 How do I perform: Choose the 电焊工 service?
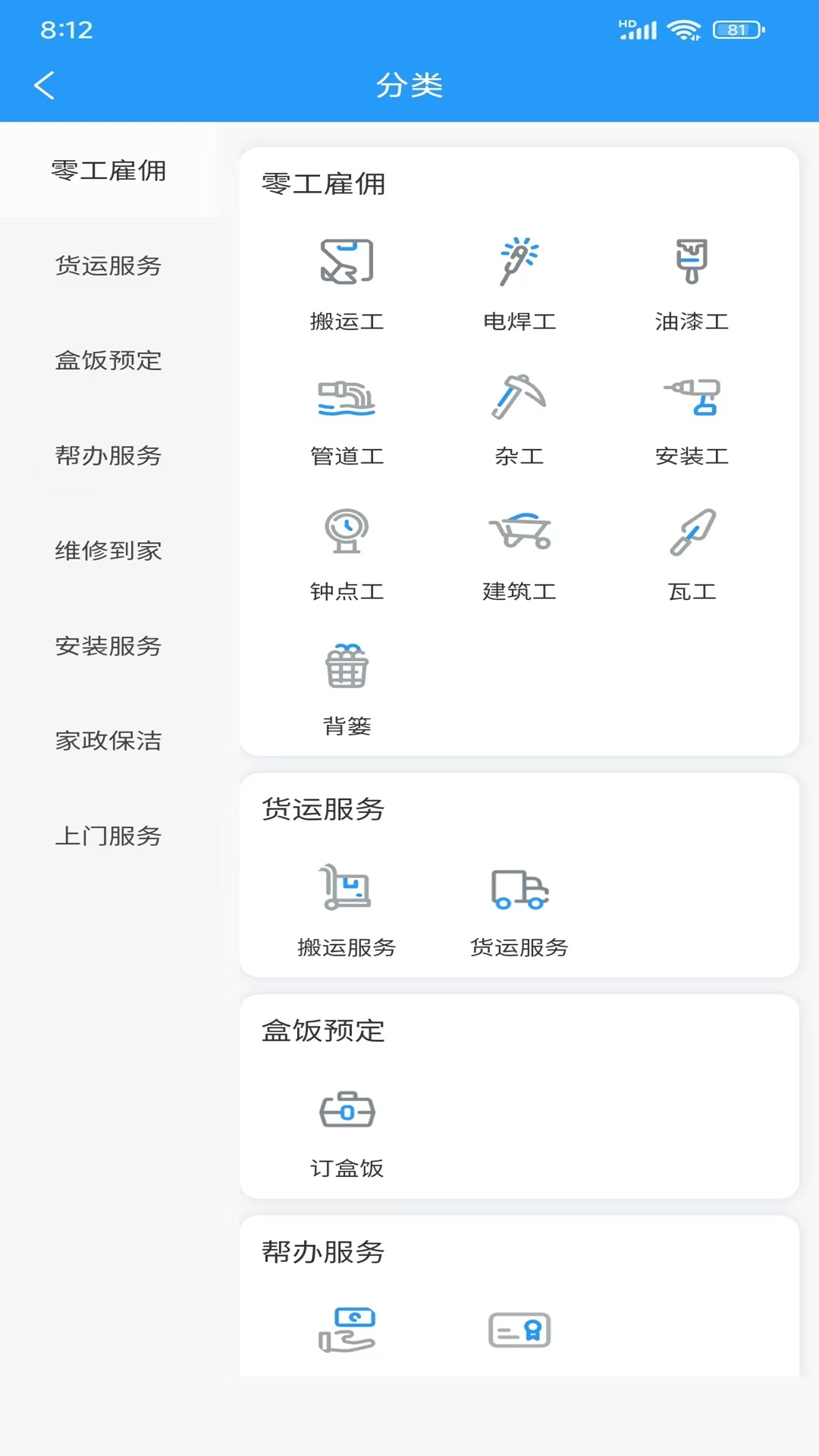(519, 282)
